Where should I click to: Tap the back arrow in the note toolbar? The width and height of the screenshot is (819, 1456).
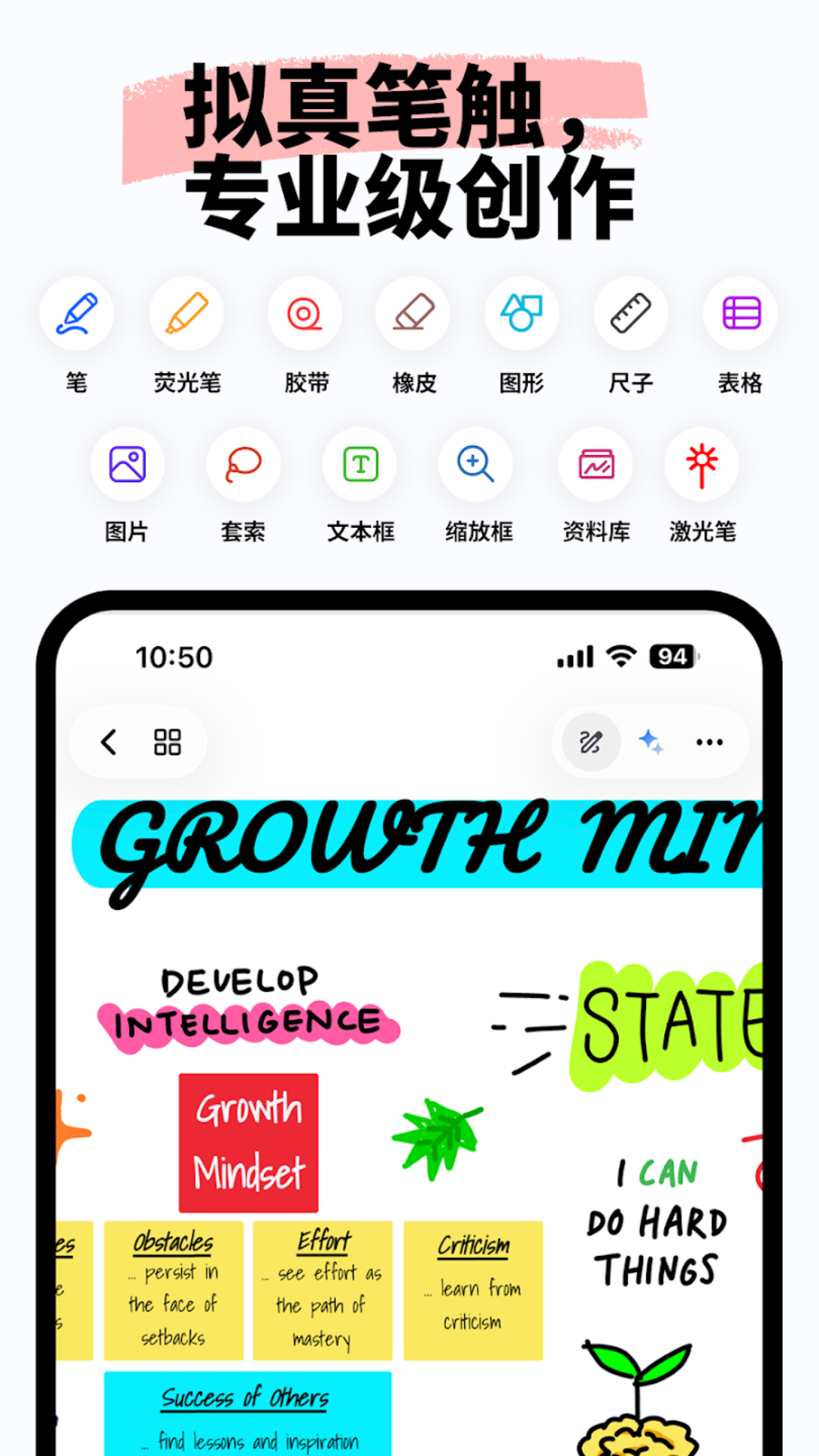pyautogui.click(x=108, y=742)
